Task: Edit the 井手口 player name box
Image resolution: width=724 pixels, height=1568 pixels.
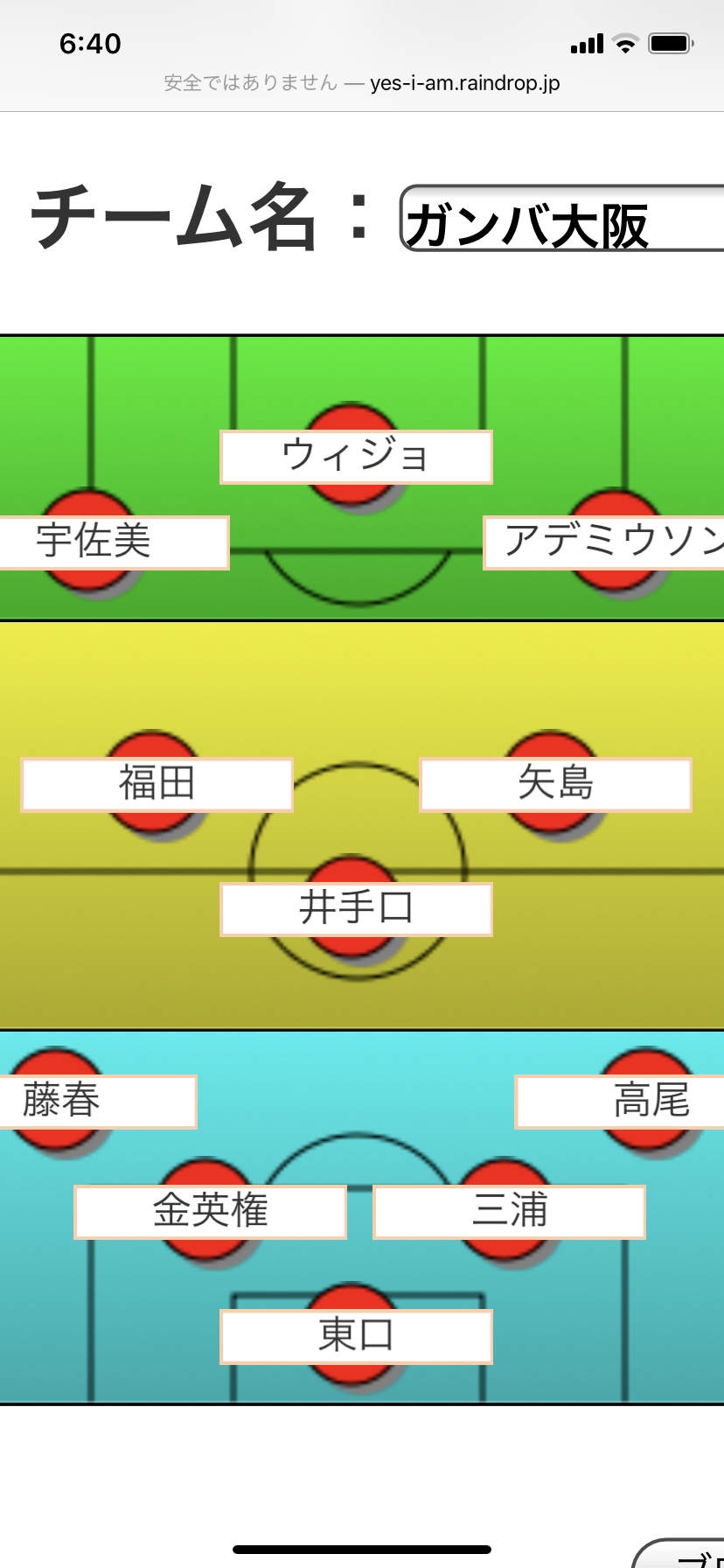Action: click(356, 909)
